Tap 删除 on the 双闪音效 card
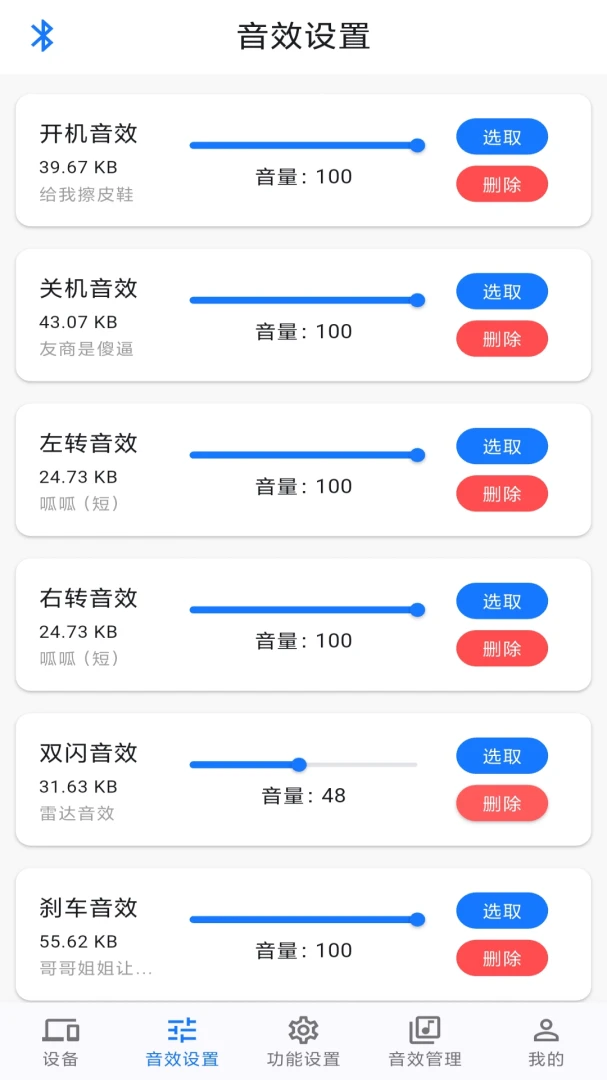 pyautogui.click(x=502, y=803)
